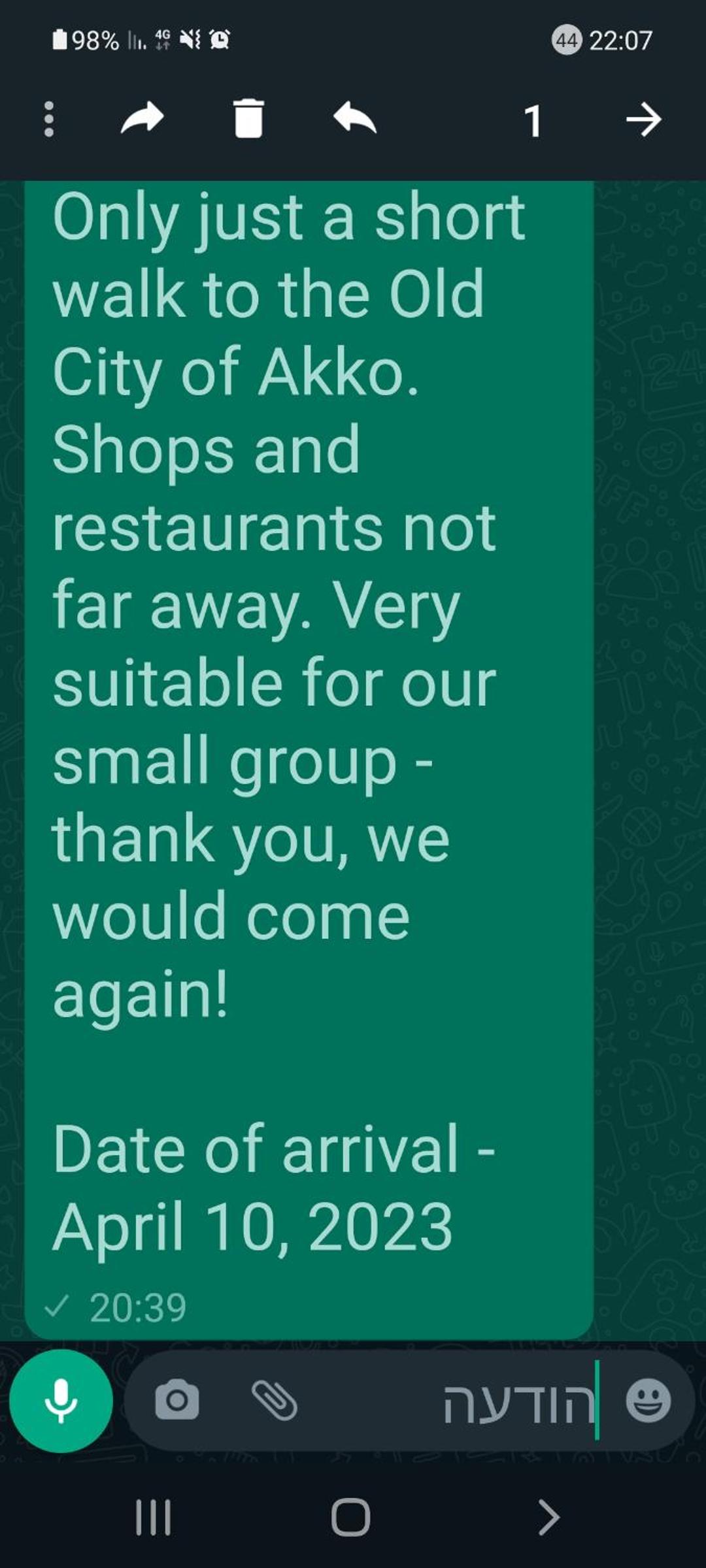706x1568 pixels.
Task: Open the emoji picker
Action: coord(648,1400)
